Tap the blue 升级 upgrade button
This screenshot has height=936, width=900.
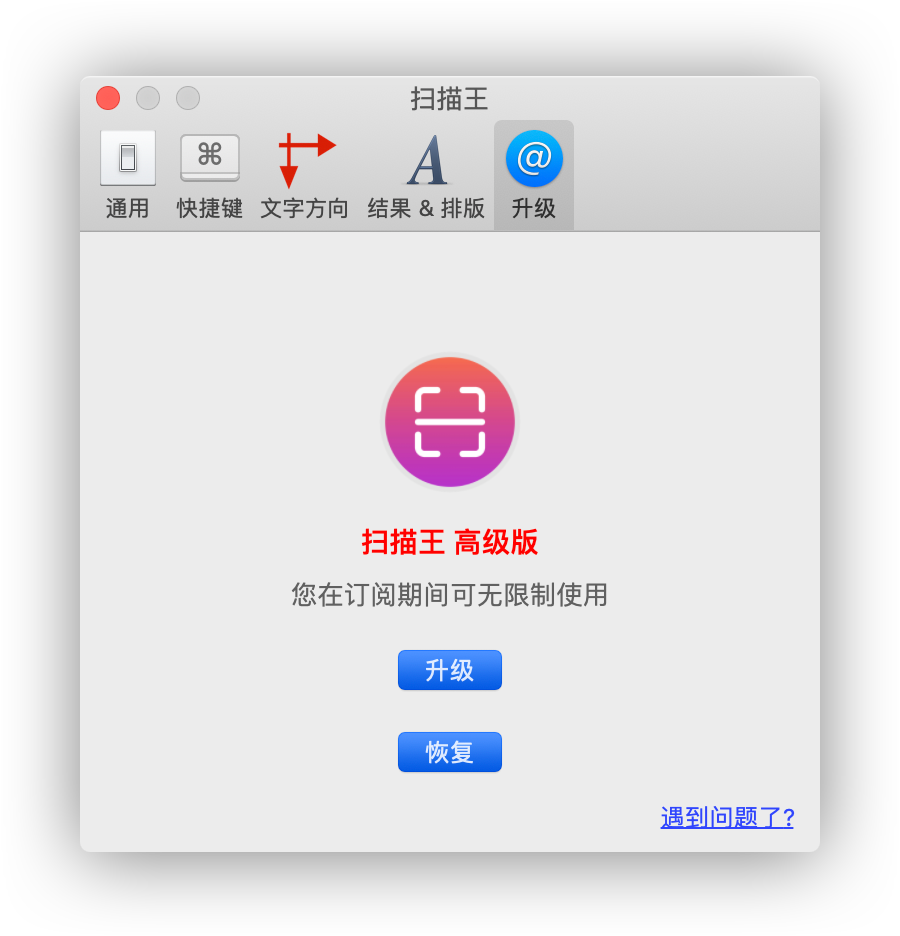click(449, 670)
